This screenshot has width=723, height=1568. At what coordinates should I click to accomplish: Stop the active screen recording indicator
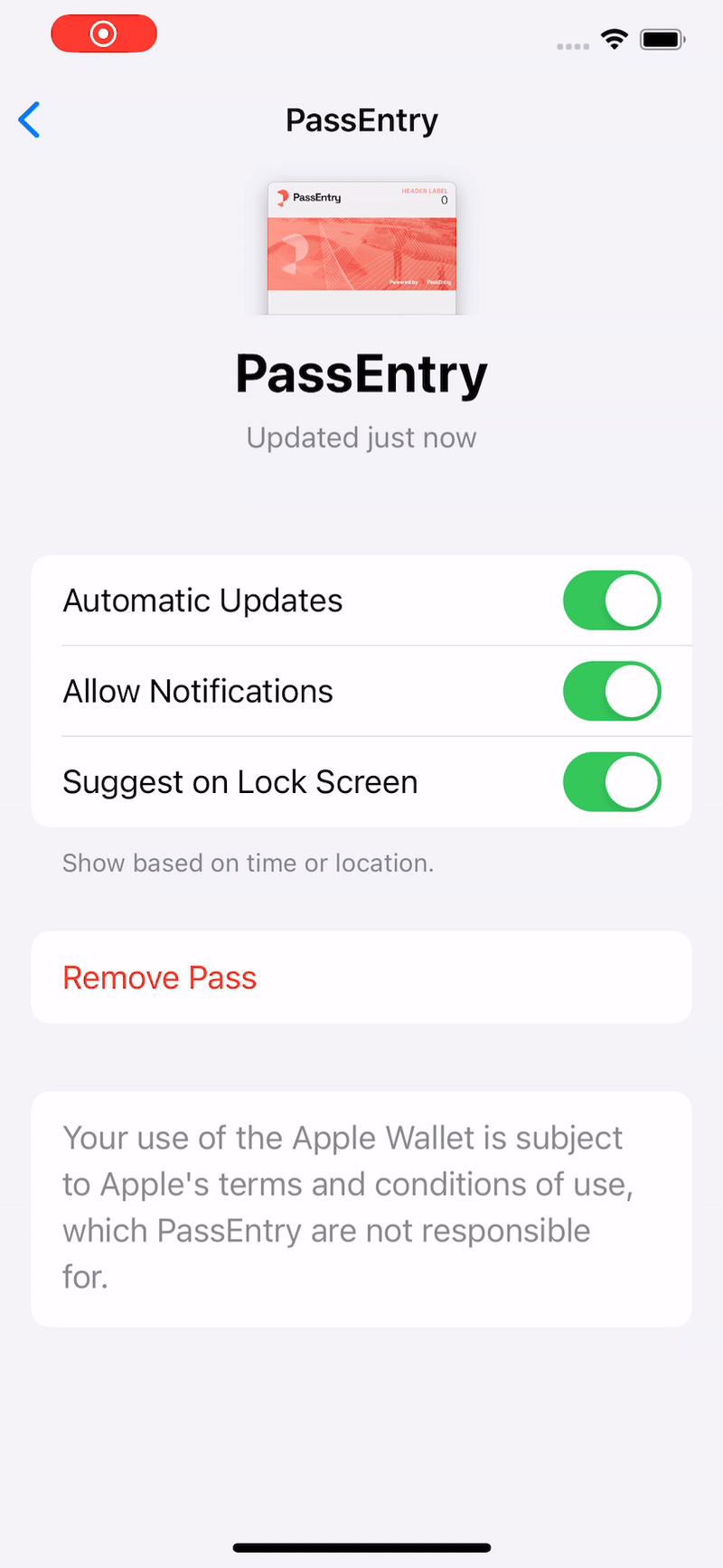pyautogui.click(x=104, y=33)
